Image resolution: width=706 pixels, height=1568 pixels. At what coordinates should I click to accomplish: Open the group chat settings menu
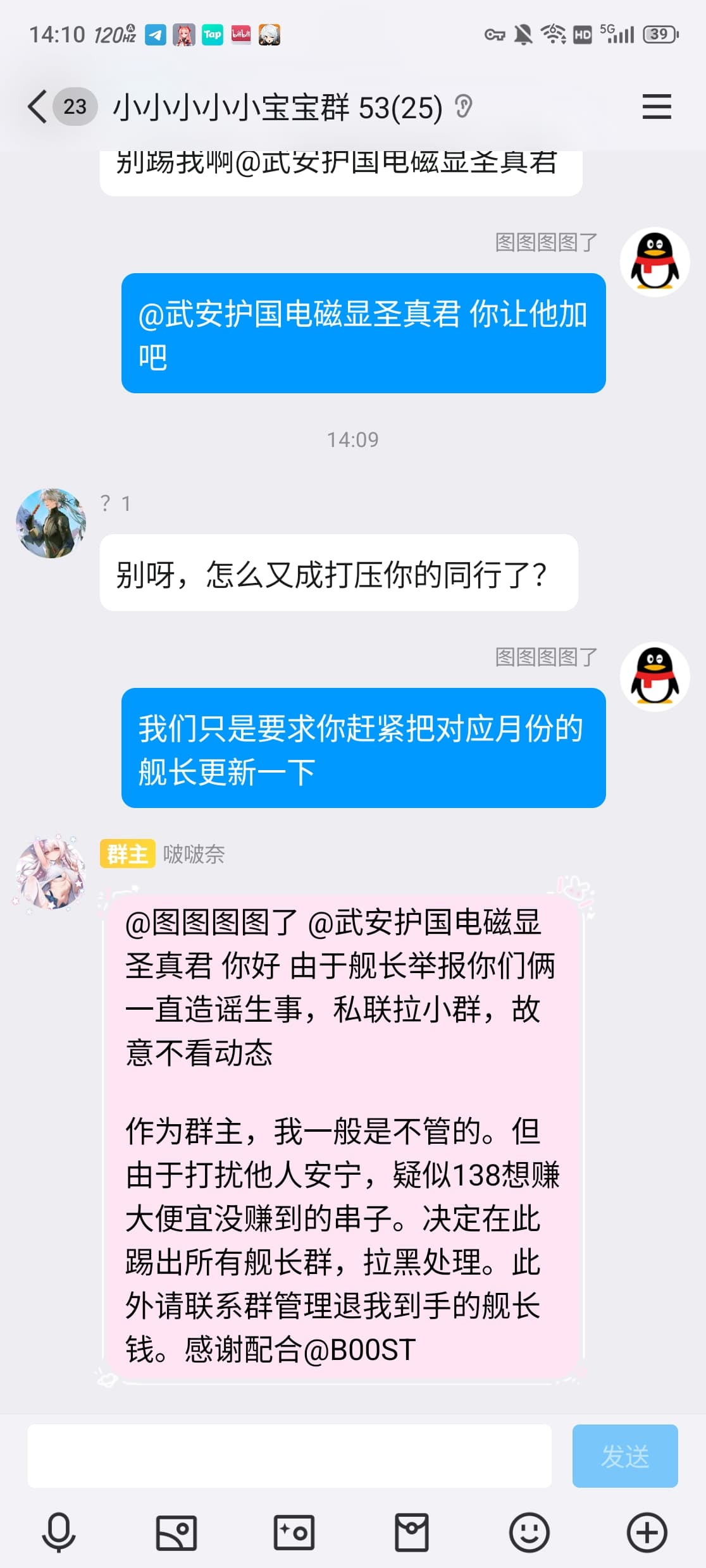pos(656,106)
